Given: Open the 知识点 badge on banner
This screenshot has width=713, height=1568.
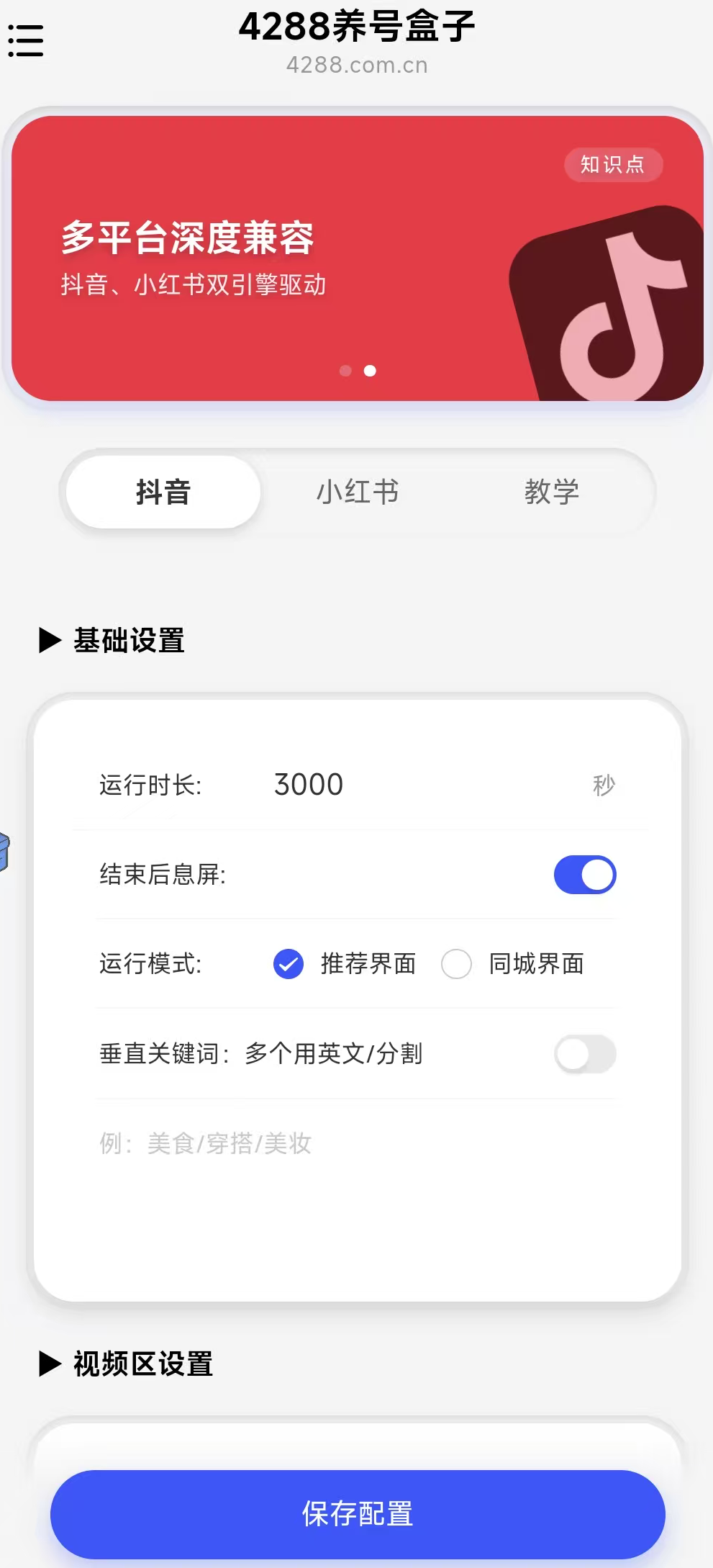Looking at the screenshot, I should (613, 165).
